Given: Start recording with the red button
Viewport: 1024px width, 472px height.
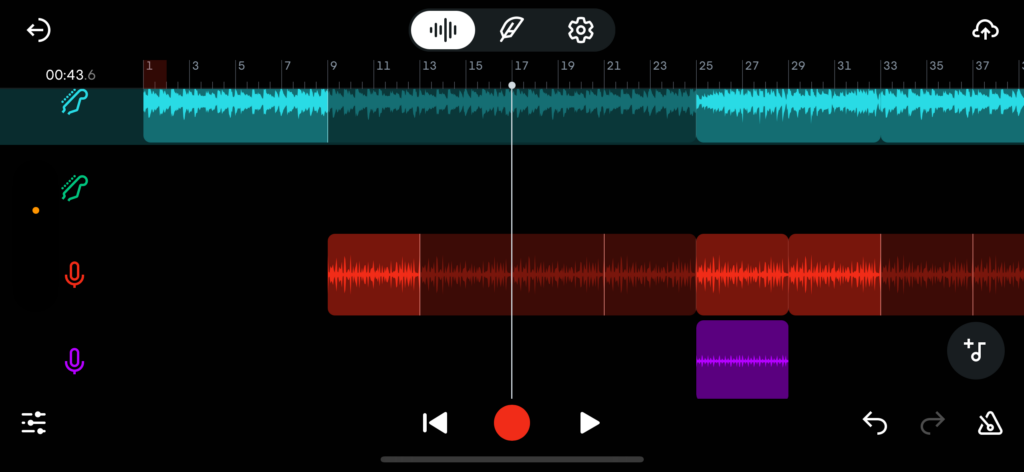Looking at the screenshot, I should [x=512, y=423].
